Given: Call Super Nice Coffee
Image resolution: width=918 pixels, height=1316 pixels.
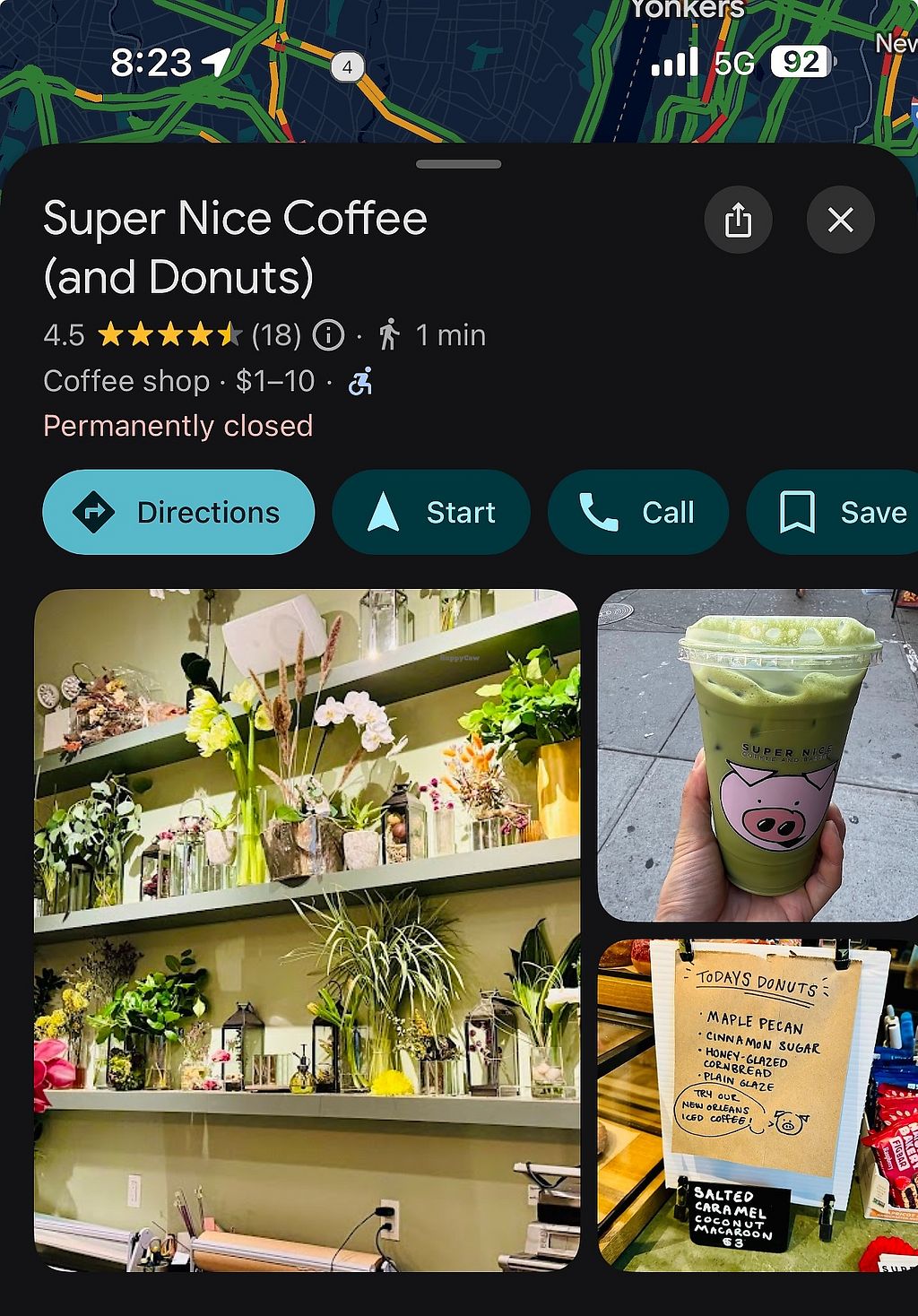Looking at the screenshot, I should (x=637, y=512).
